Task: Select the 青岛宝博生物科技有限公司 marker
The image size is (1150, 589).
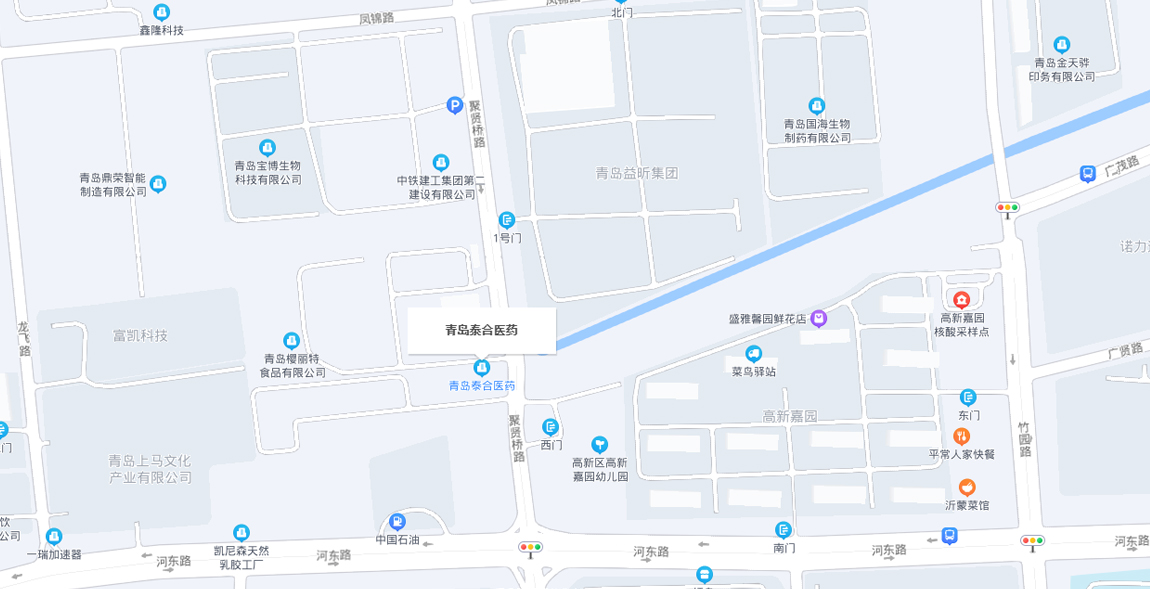Action: 267,148
